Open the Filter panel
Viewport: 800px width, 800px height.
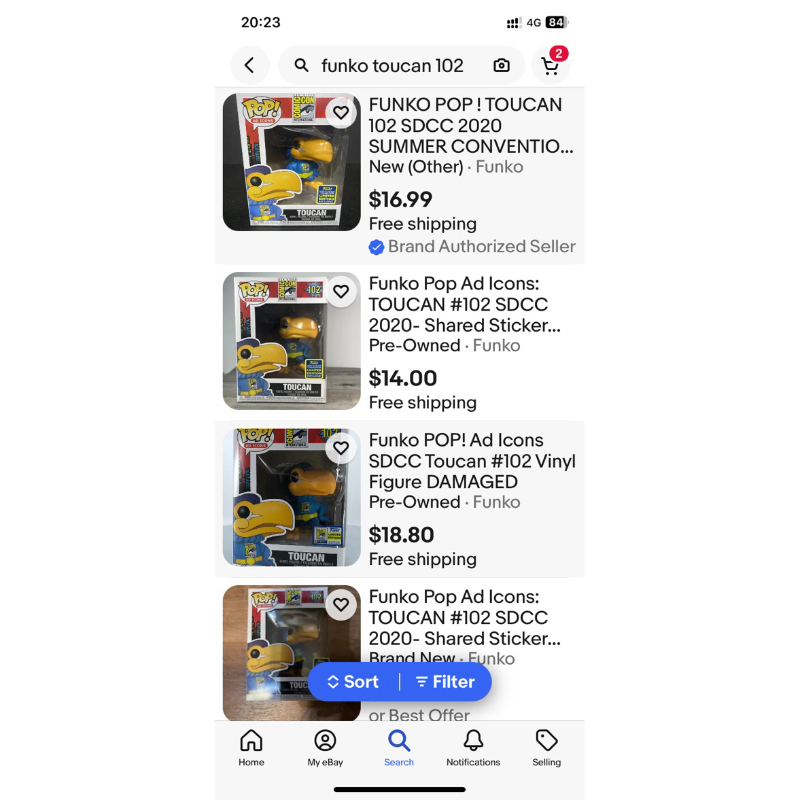point(446,682)
